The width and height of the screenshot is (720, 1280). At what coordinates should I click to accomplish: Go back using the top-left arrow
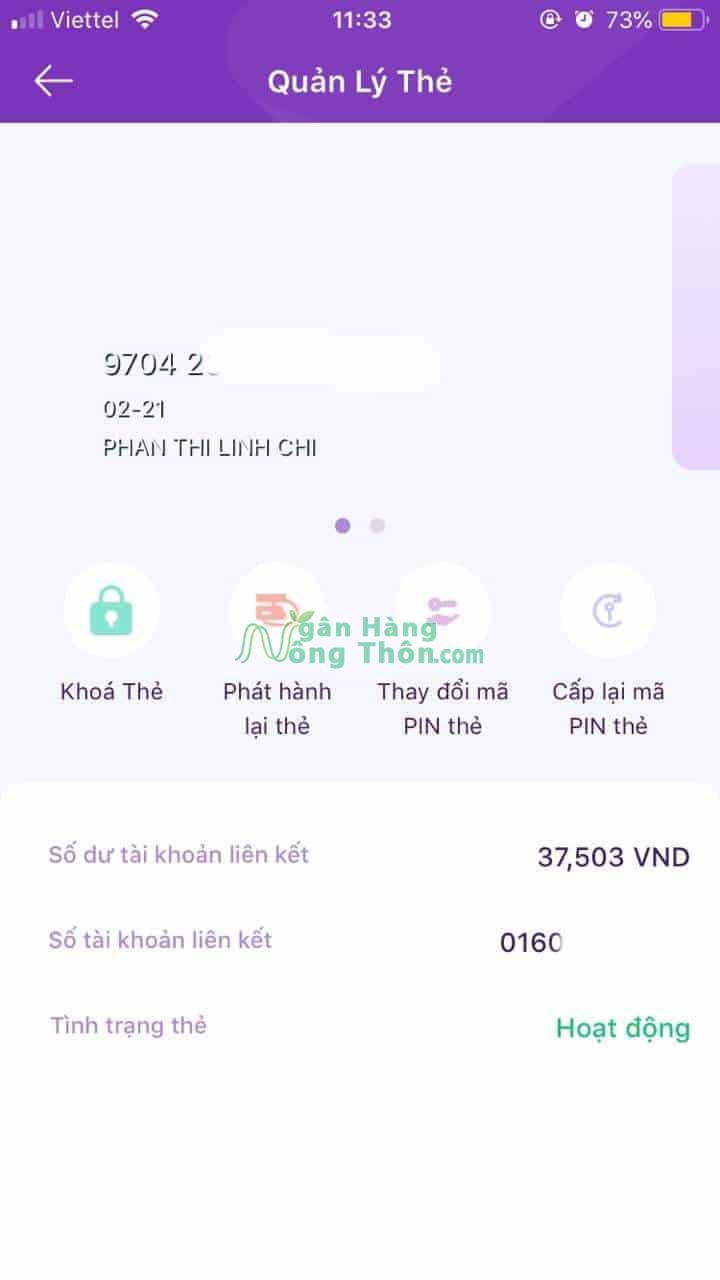click(x=53, y=81)
